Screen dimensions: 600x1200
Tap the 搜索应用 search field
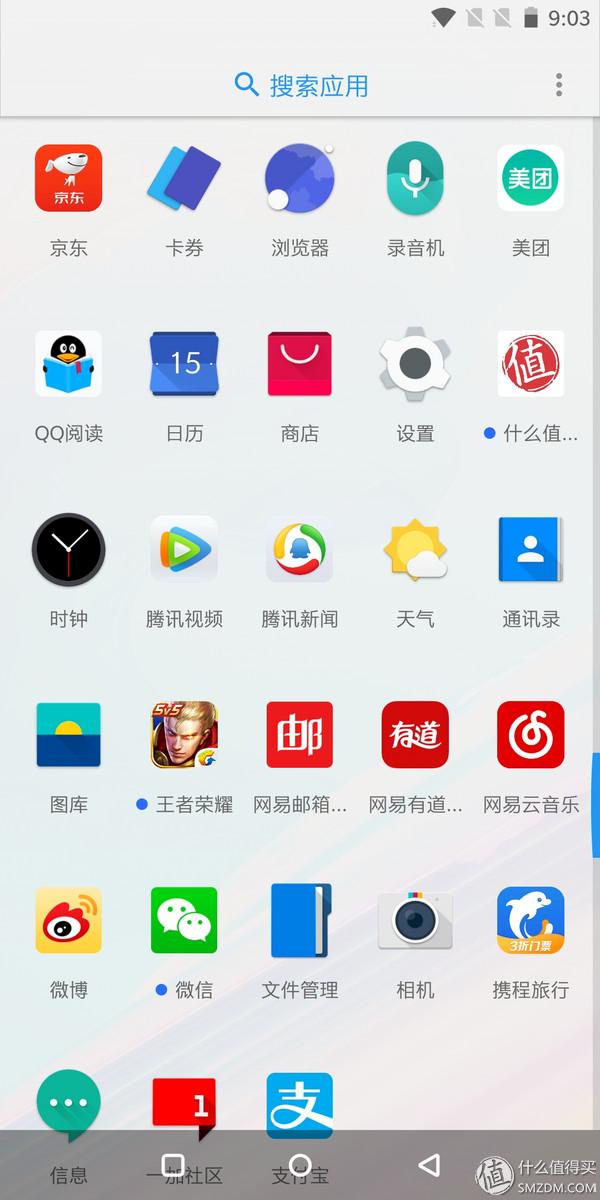(x=300, y=85)
